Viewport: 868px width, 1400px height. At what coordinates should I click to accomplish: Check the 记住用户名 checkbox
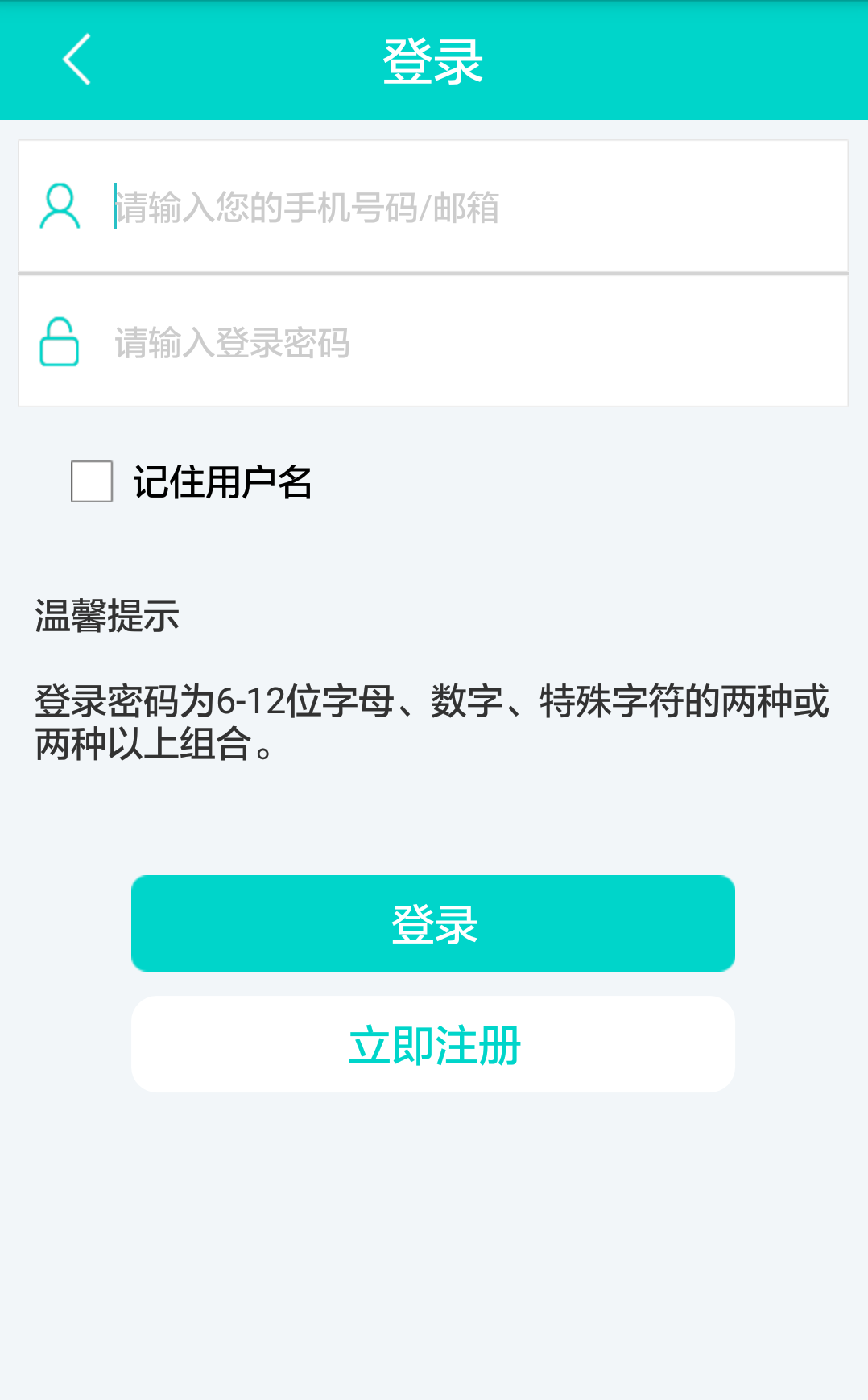pos(92,481)
